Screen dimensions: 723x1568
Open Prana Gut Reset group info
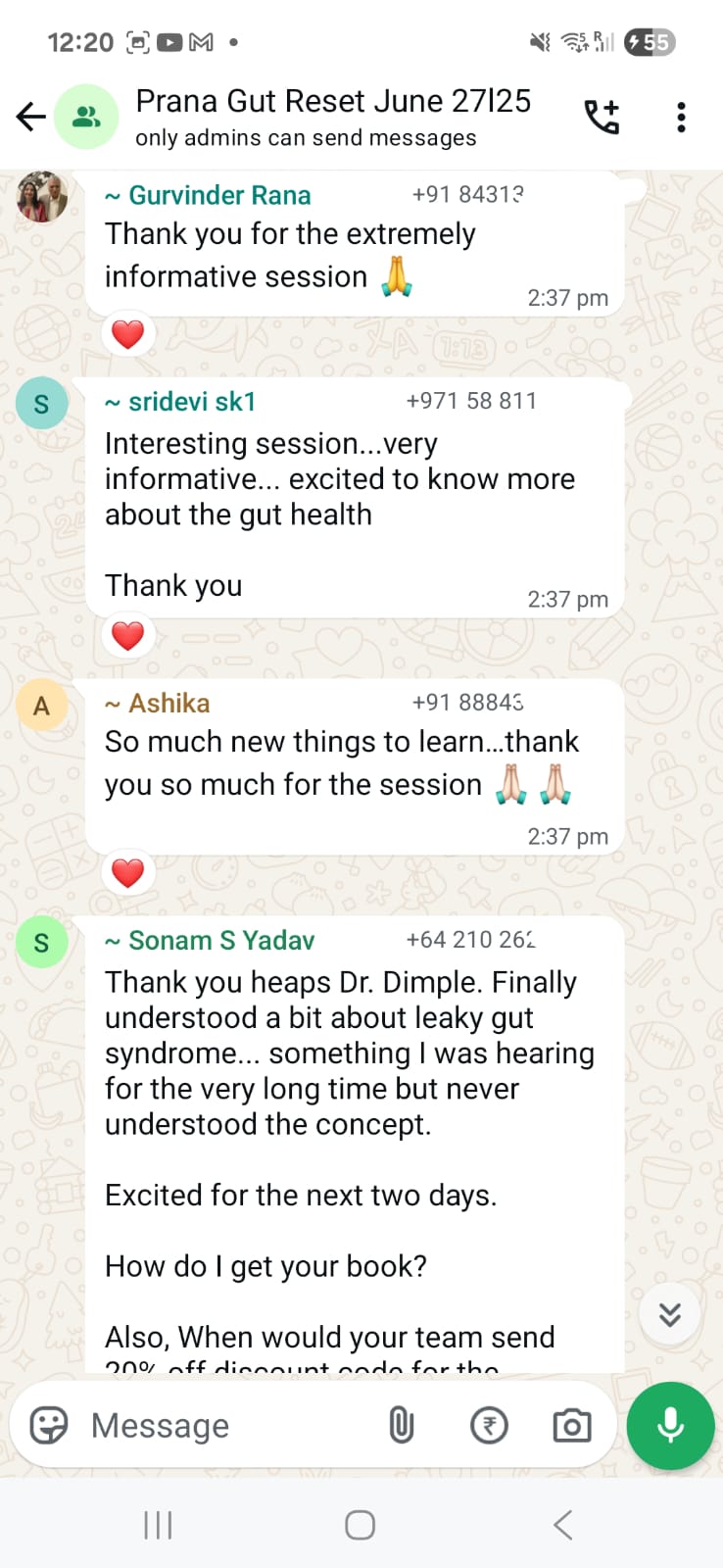(x=333, y=117)
